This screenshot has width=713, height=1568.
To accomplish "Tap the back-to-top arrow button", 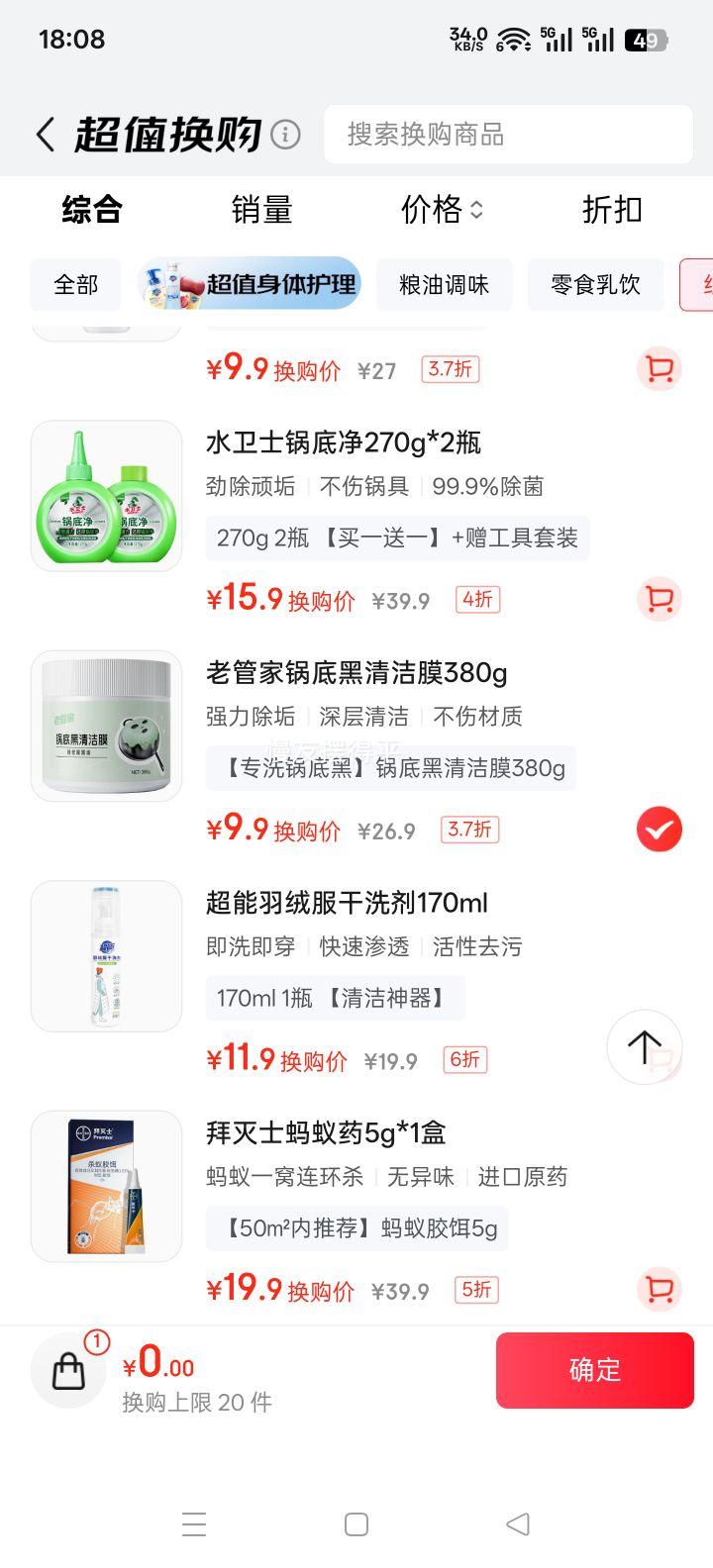I will click(x=645, y=1046).
